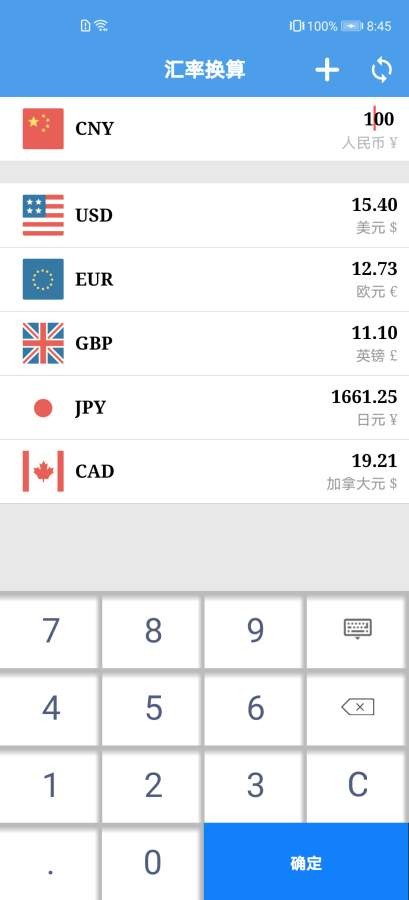409x900 pixels.
Task: Hide the keypad with the keyboard icon
Action: click(x=358, y=630)
